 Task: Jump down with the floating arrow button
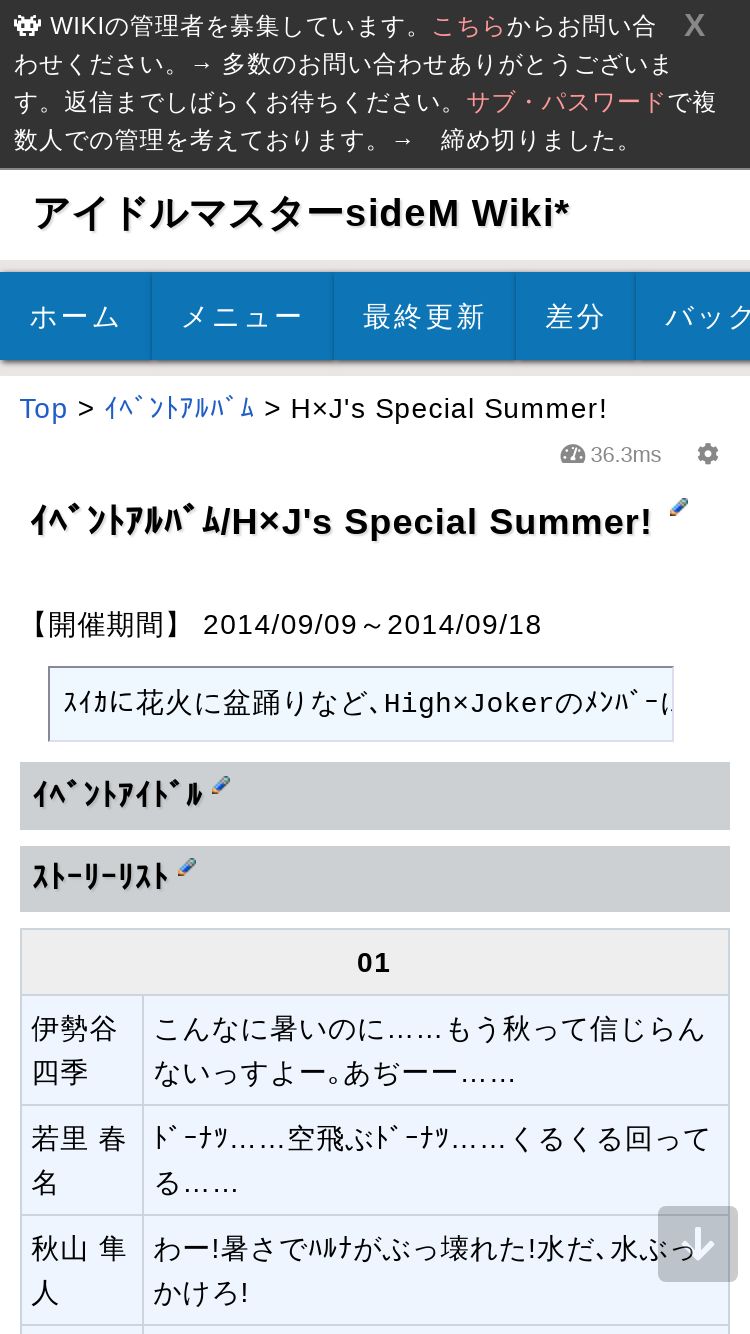click(x=698, y=1244)
